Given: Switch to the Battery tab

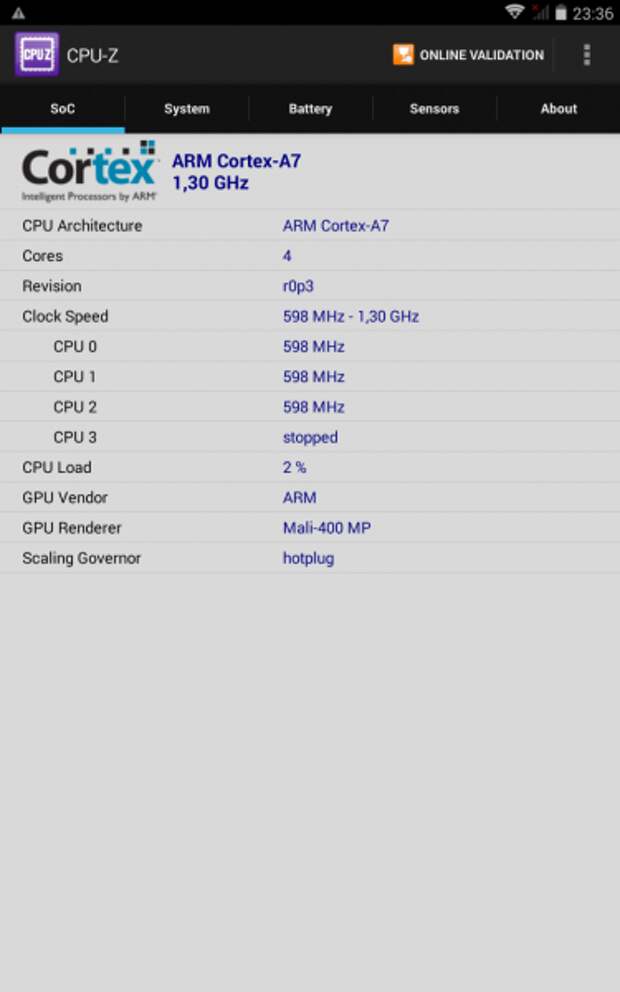Looking at the screenshot, I should [x=310, y=109].
